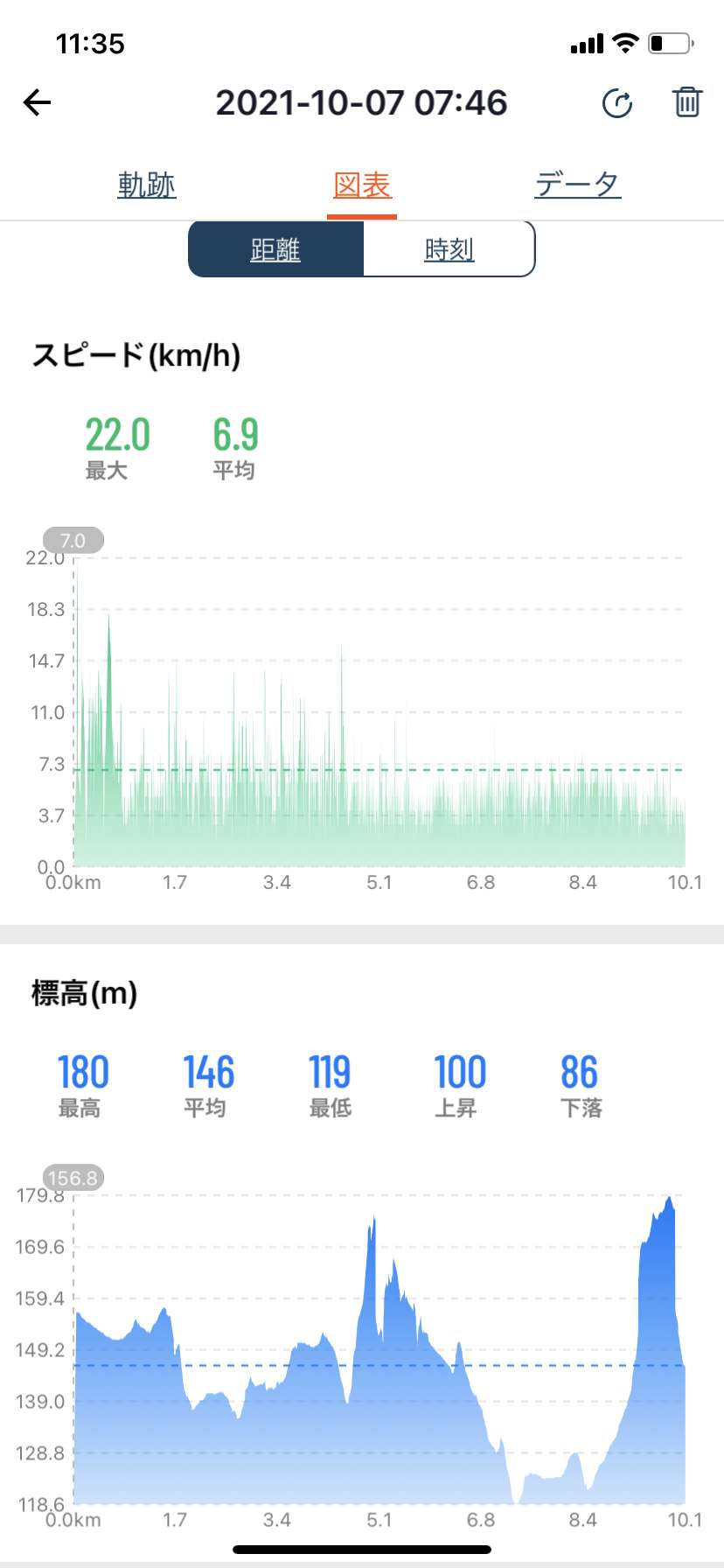The width and height of the screenshot is (724, 1568).
Task: Switch to the 軌跡 tab
Action: pos(147,185)
